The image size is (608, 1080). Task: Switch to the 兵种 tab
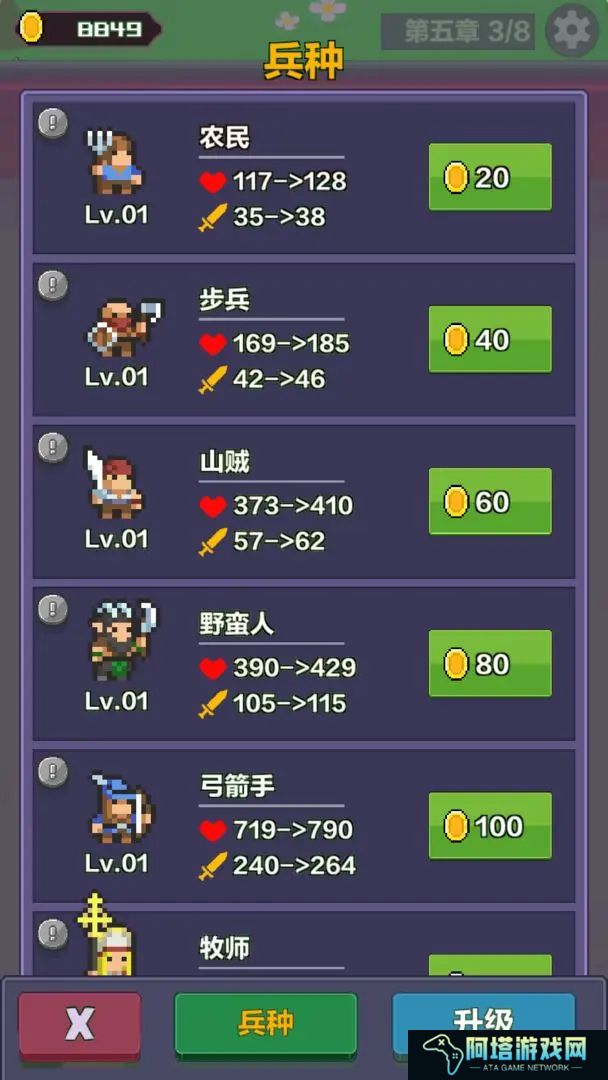[265, 1023]
